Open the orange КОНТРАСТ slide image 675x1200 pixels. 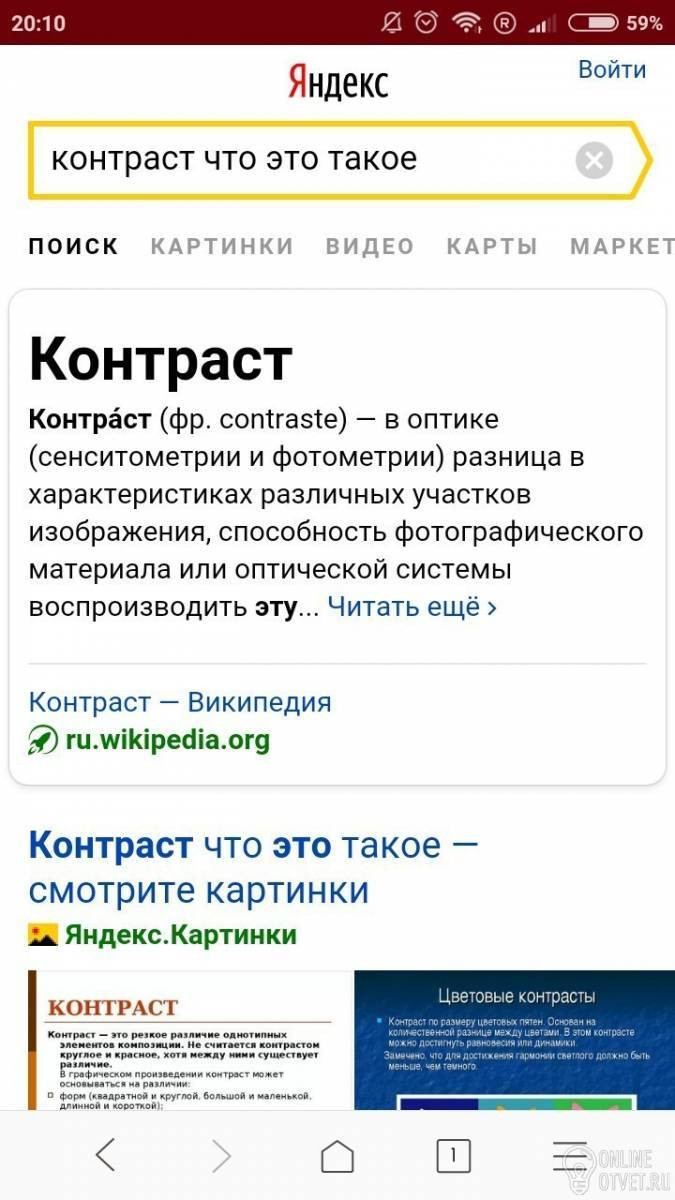point(190,1040)
